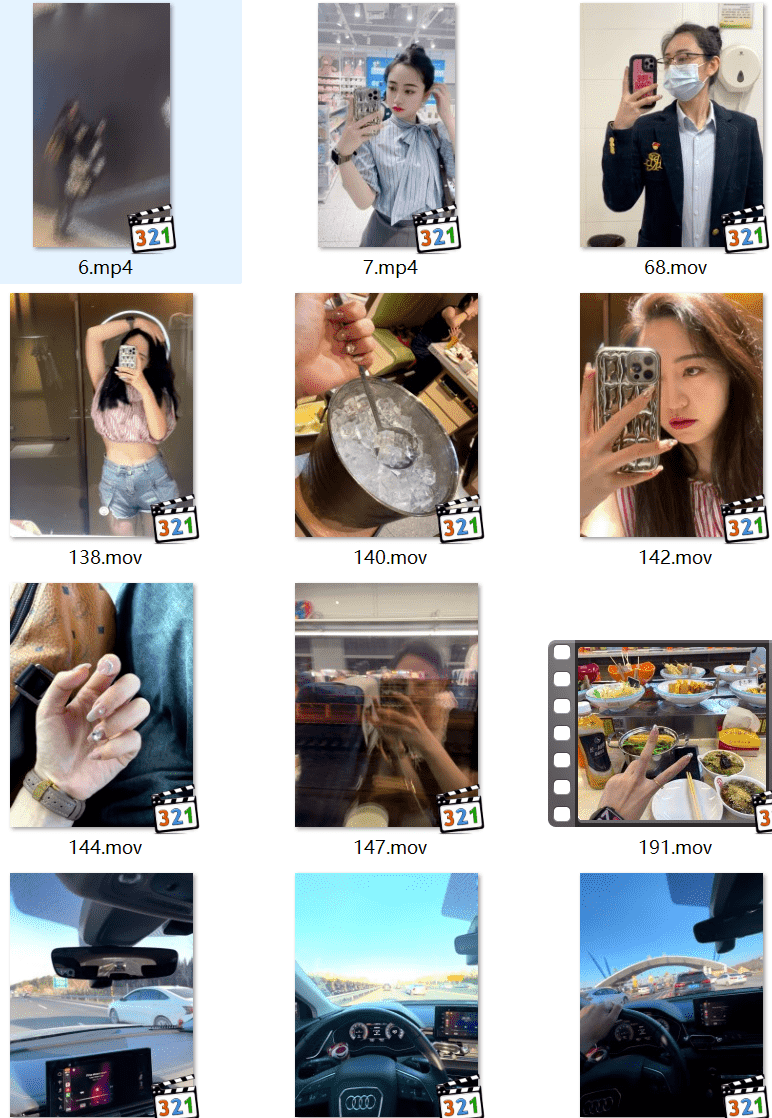The image size is (772, 1118).
Task: Open the video file 6.mp4
Action: click(x=102, y=125)
